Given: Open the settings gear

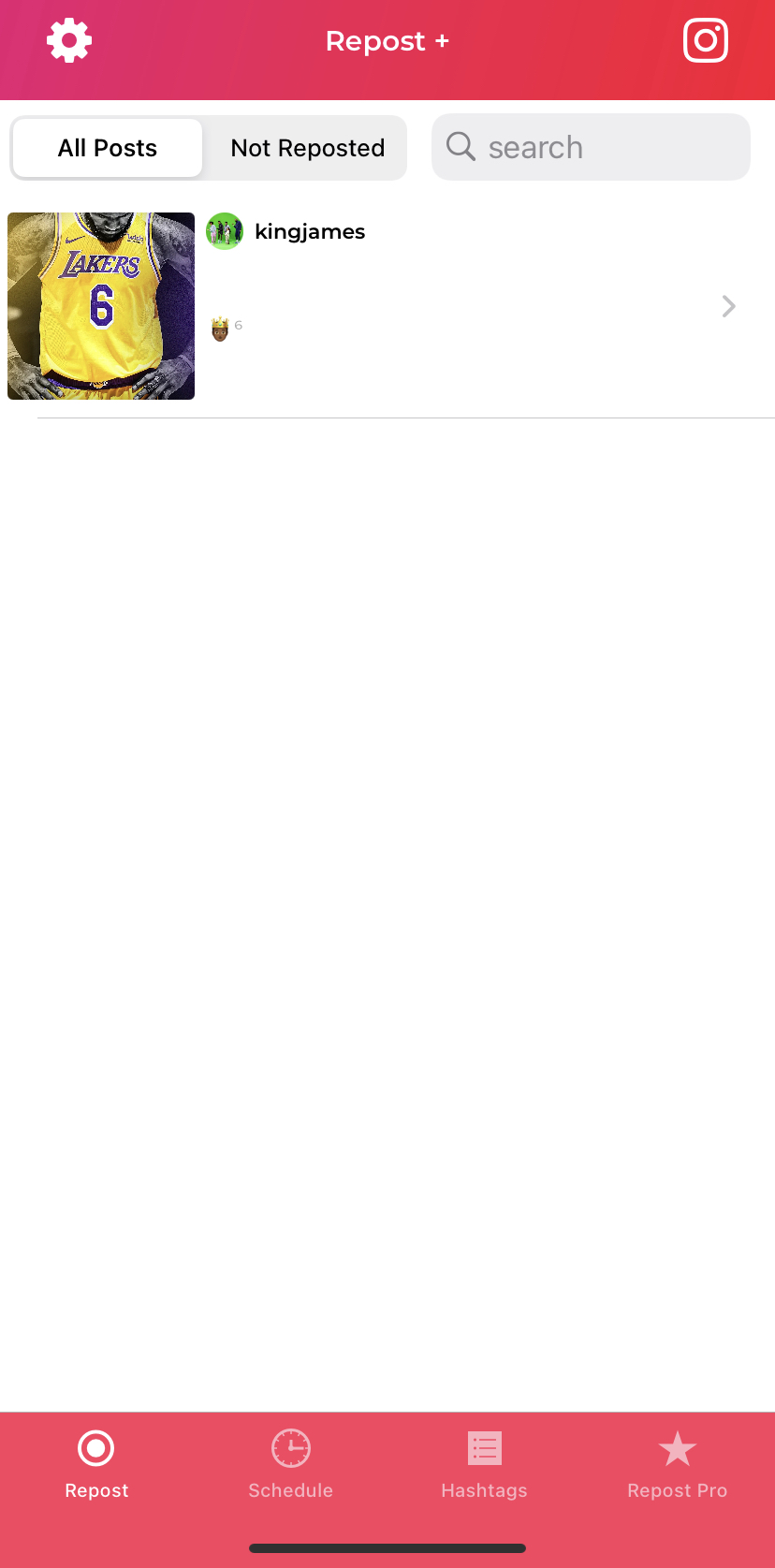Looking at the screenshot, I should (69, 41).
